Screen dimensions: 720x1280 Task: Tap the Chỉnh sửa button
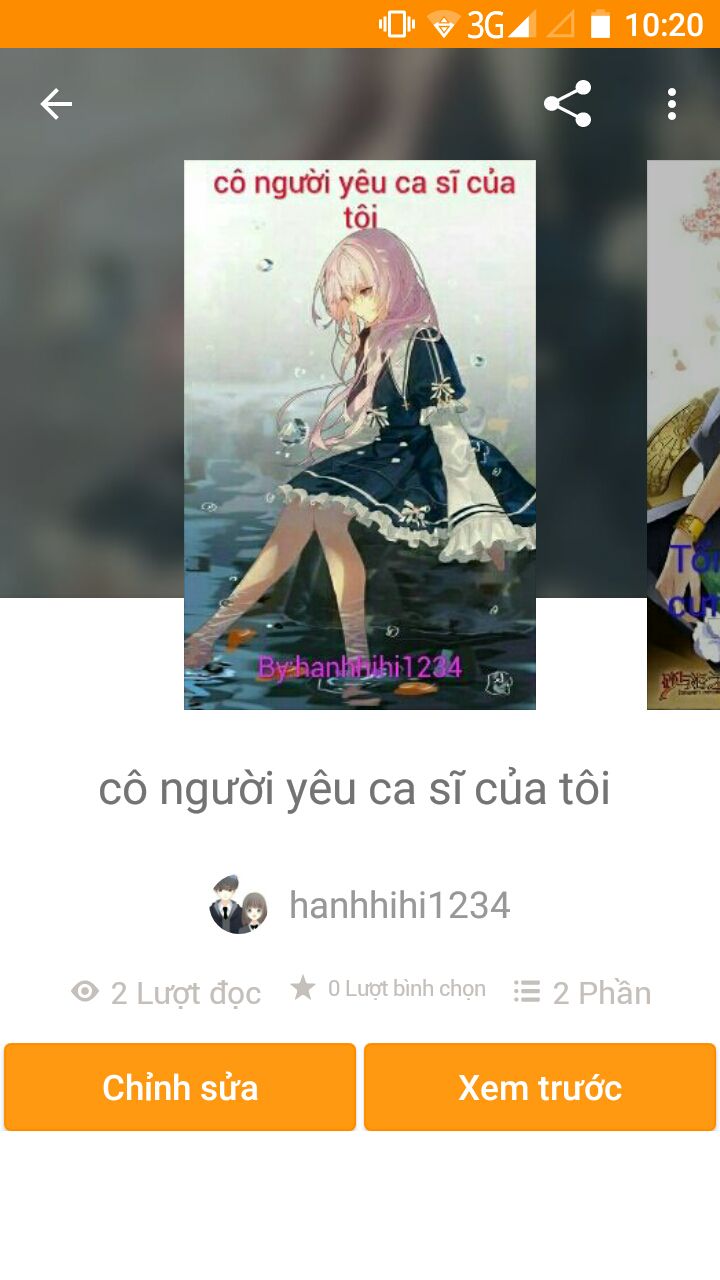180,1087
